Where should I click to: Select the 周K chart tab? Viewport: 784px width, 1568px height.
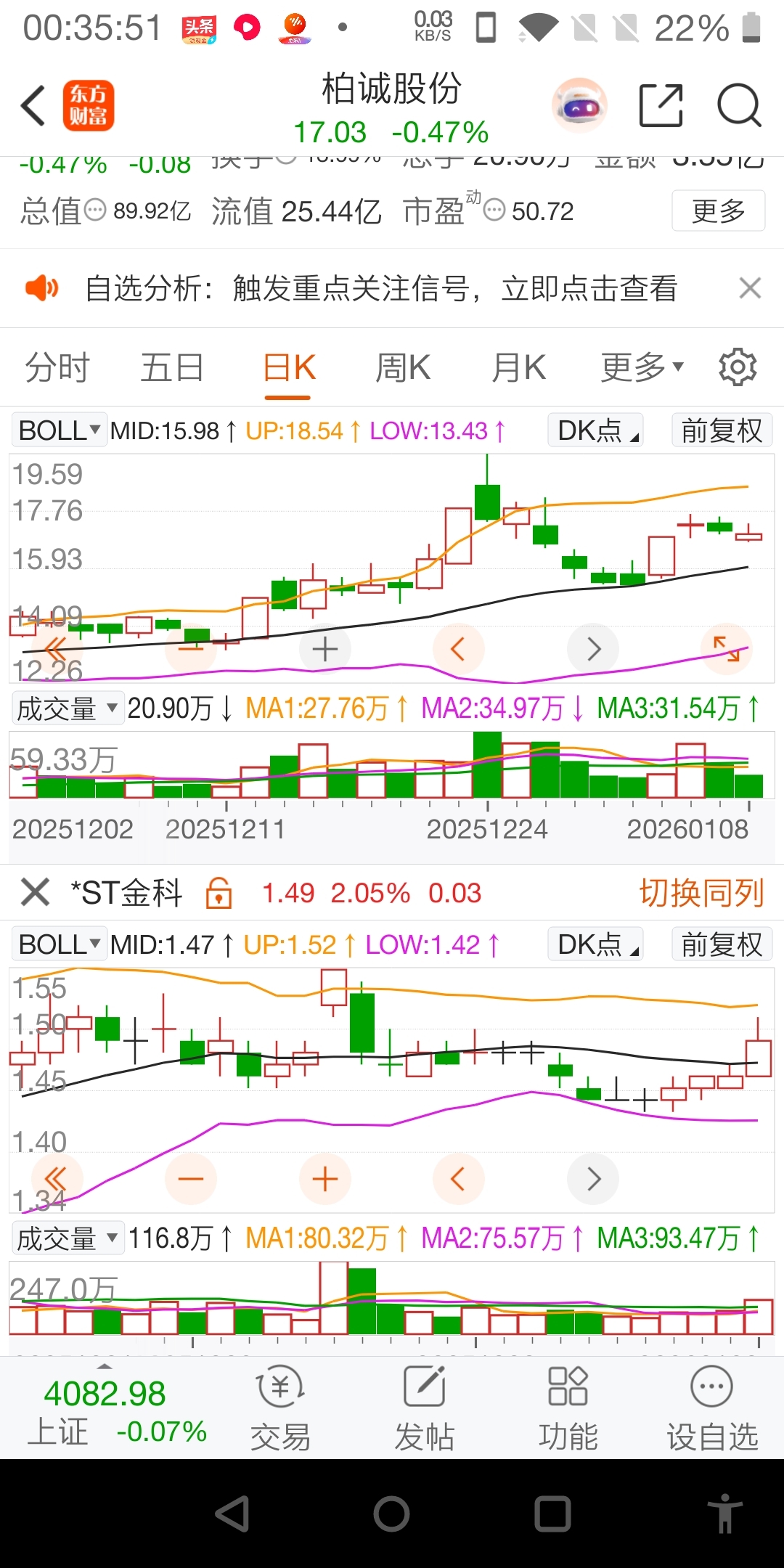[x=403, y=367]
